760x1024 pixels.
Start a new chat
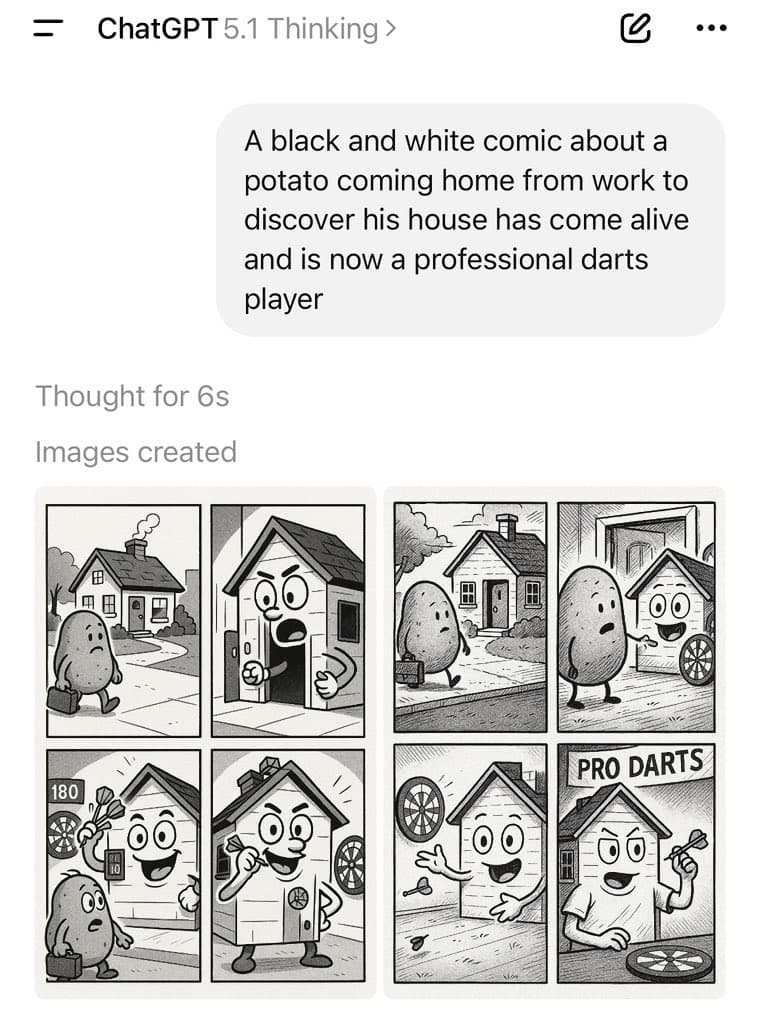coord(636,29)
